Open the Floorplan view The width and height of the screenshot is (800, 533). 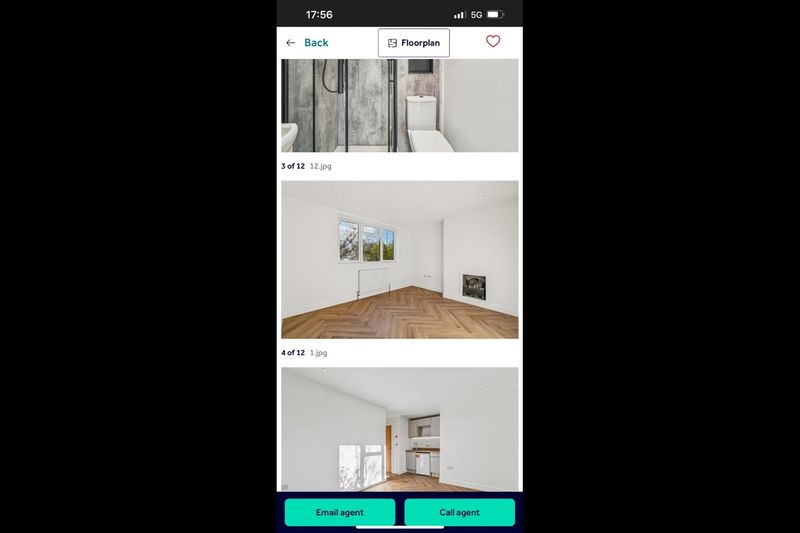414,43
